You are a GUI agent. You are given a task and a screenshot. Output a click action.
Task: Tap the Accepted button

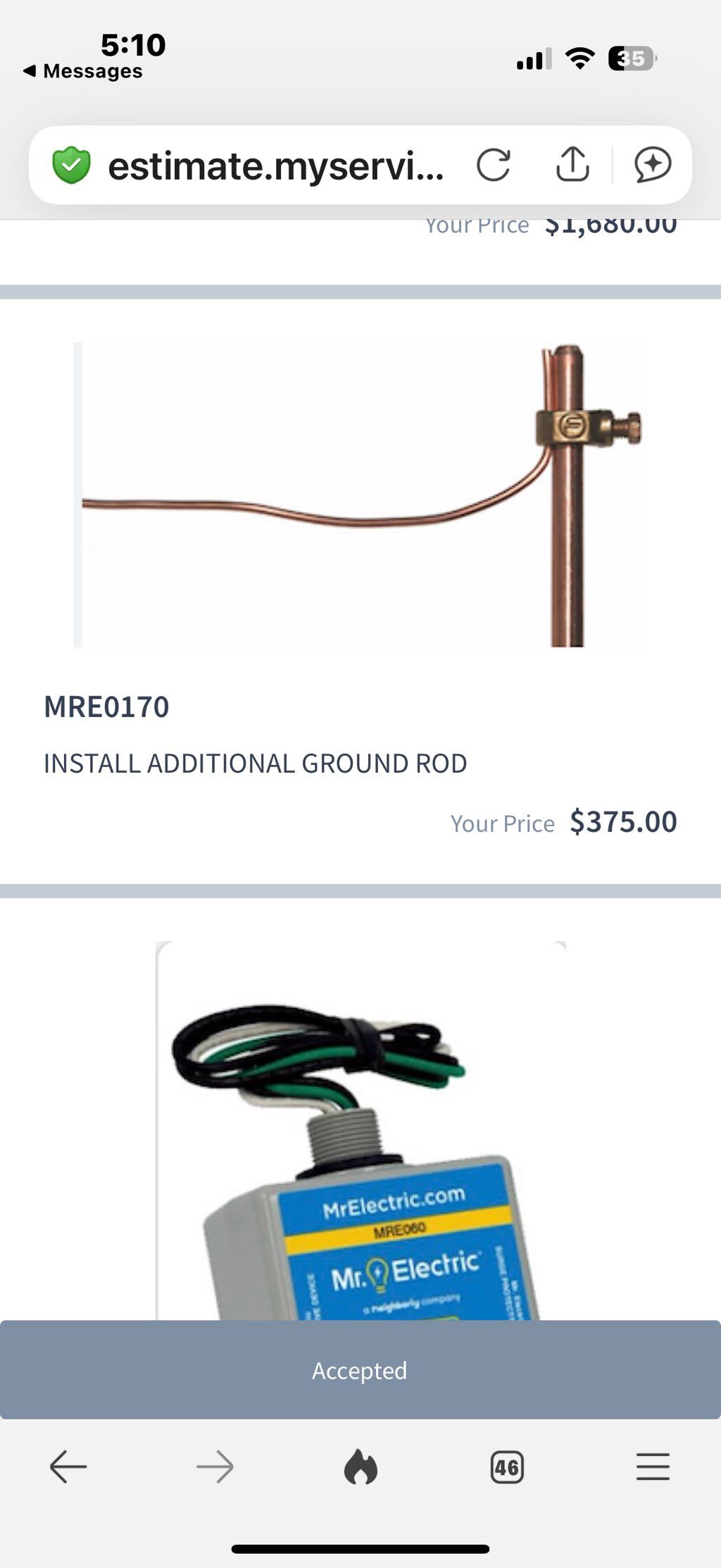point(360,1370)
